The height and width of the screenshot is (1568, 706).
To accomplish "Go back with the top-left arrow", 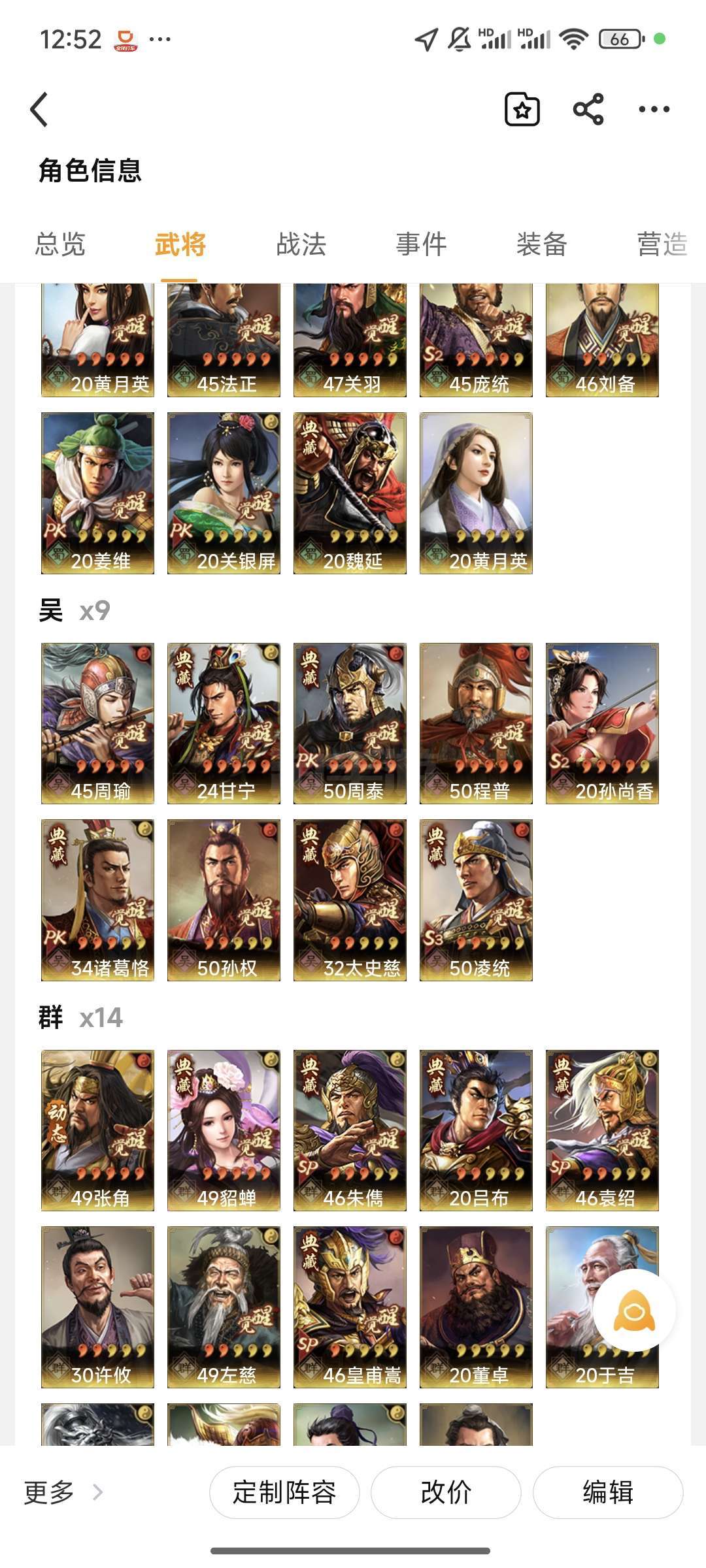I will tap(39, 109).
